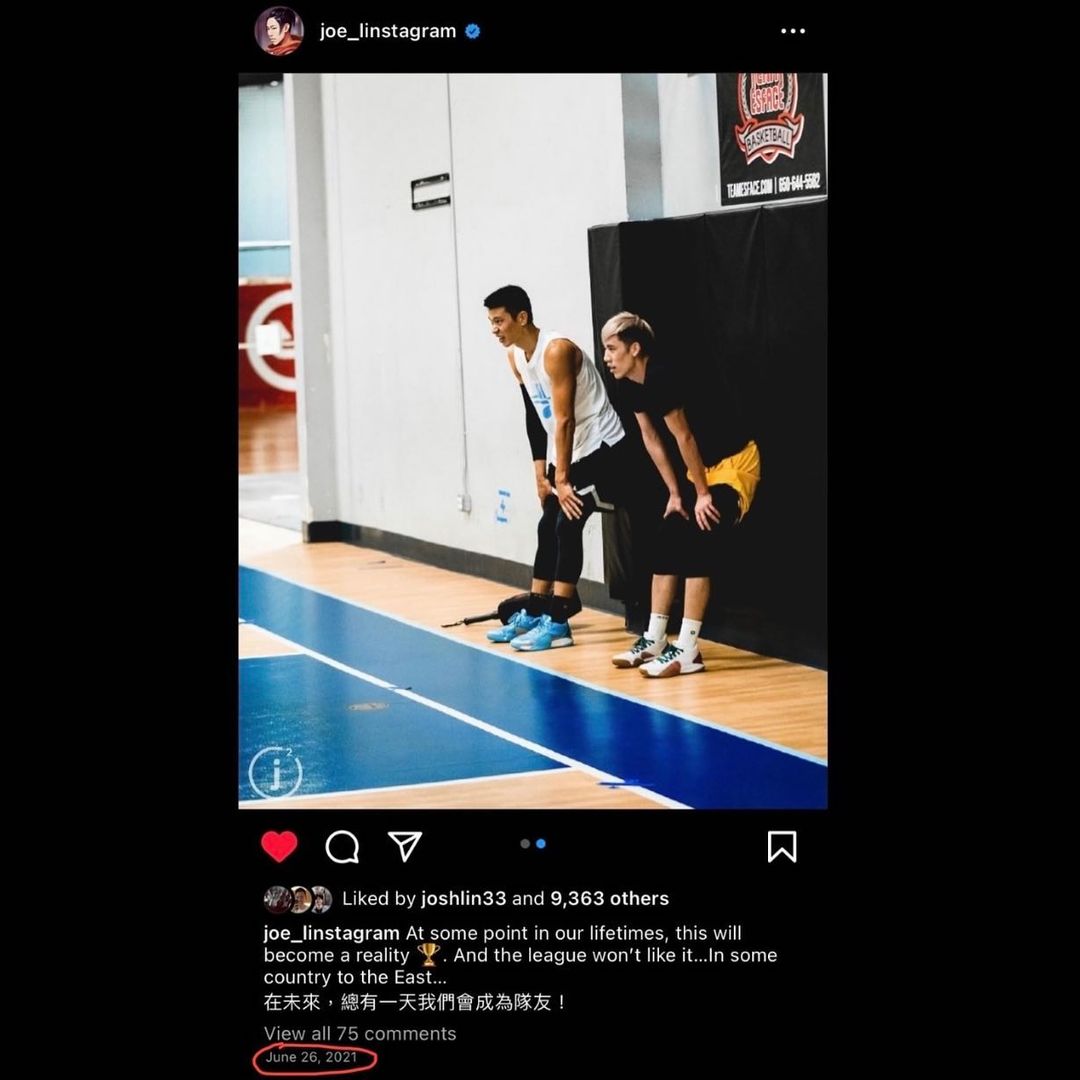This screenshot has height=1080, width=1080.
Task: Save the post with the bookmark icon
Action: click(x=781, y=847)
